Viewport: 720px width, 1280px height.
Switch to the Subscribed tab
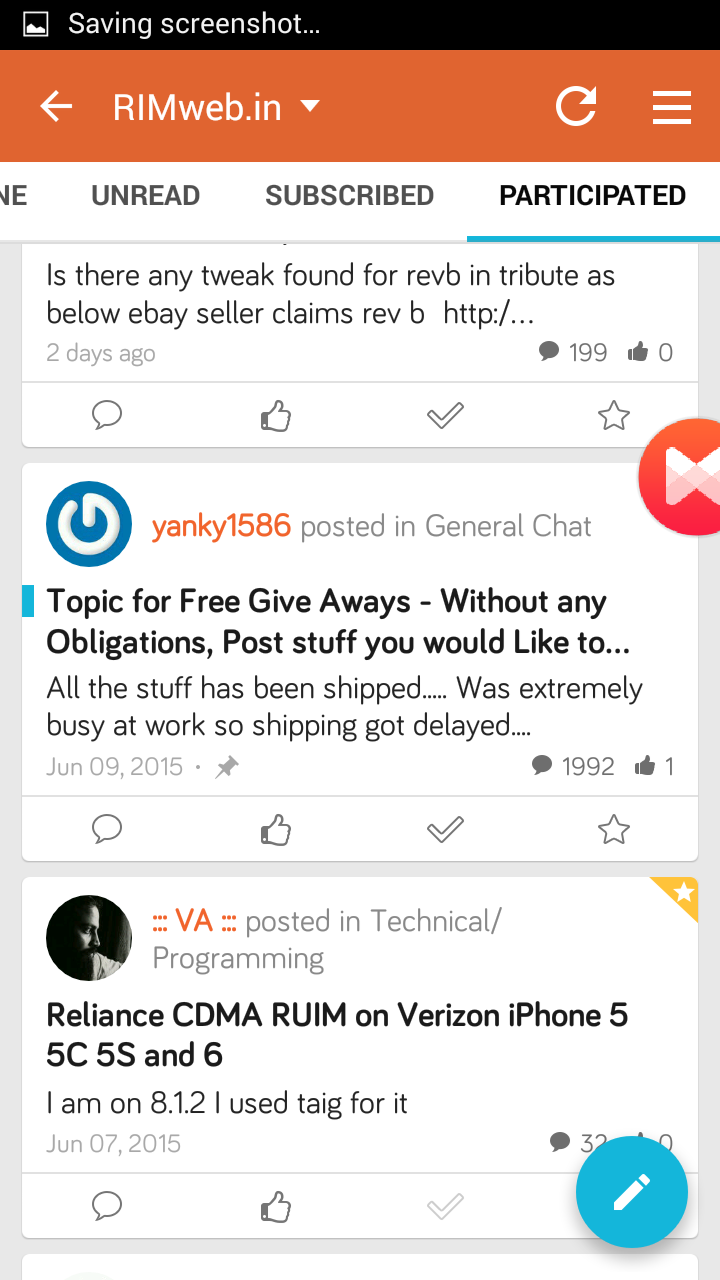pos(349,196)
